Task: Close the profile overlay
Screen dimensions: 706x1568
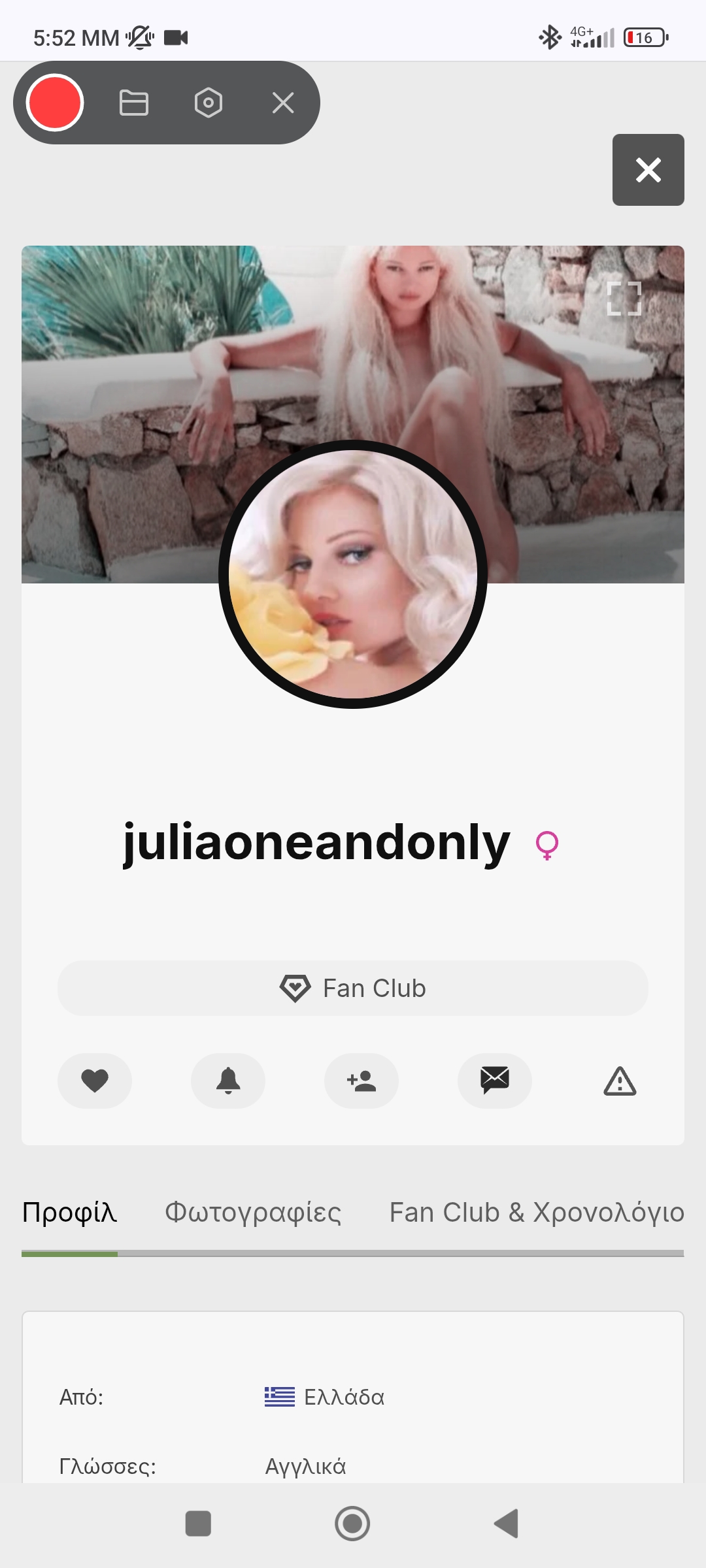Action: tap(648, 170)
